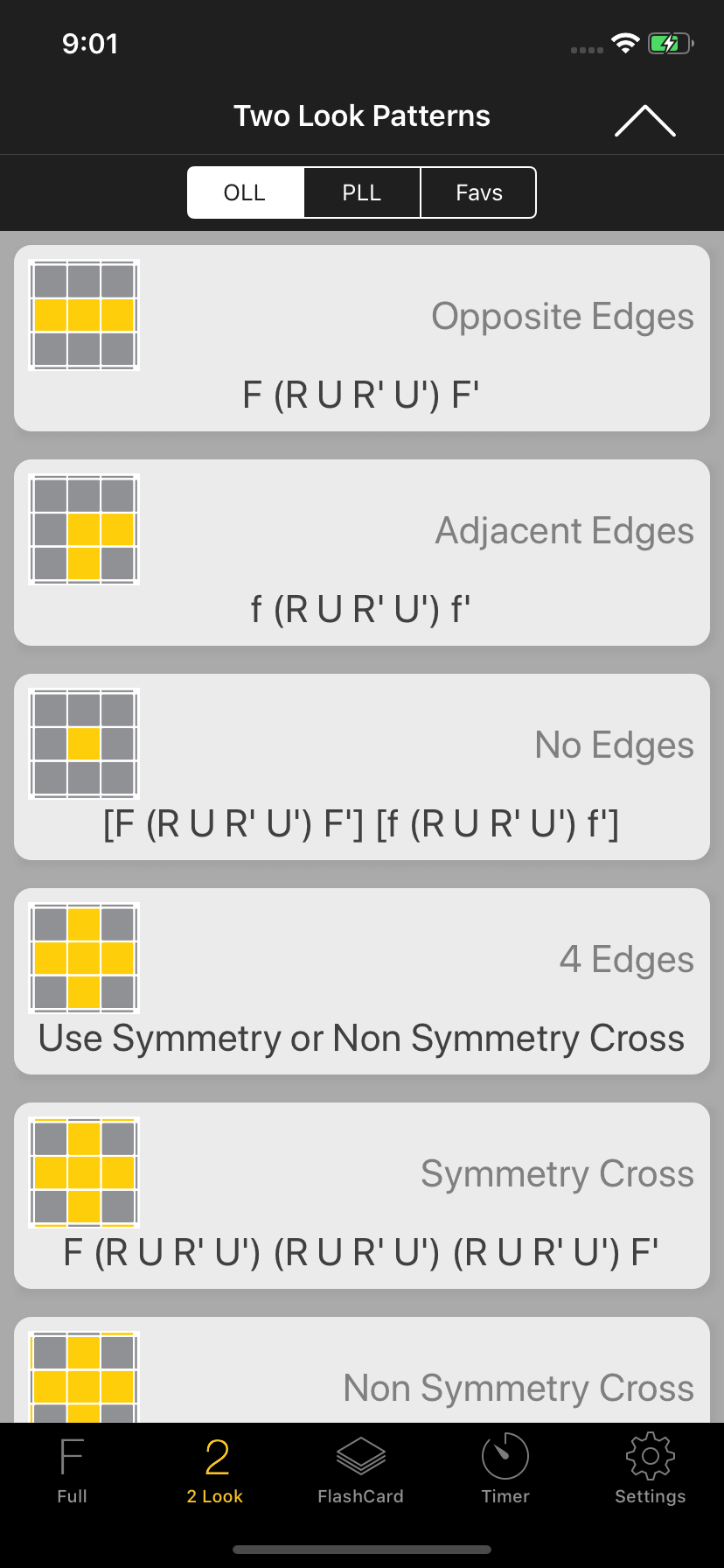
Task: Open the Settings tab
Action: 650,1470
